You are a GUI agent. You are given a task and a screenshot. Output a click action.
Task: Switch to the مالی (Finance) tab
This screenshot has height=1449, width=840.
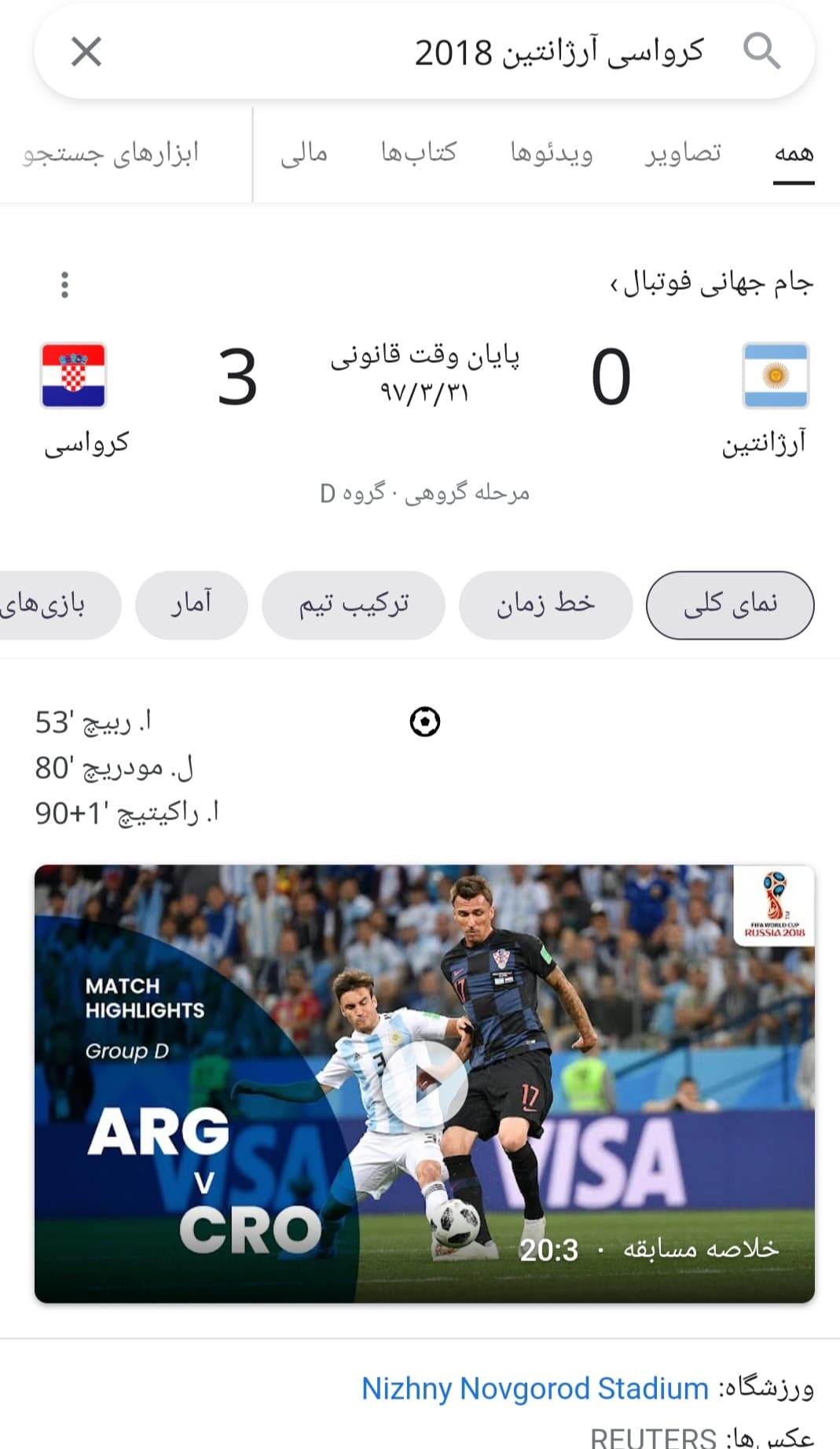click(x=303, y=152)
